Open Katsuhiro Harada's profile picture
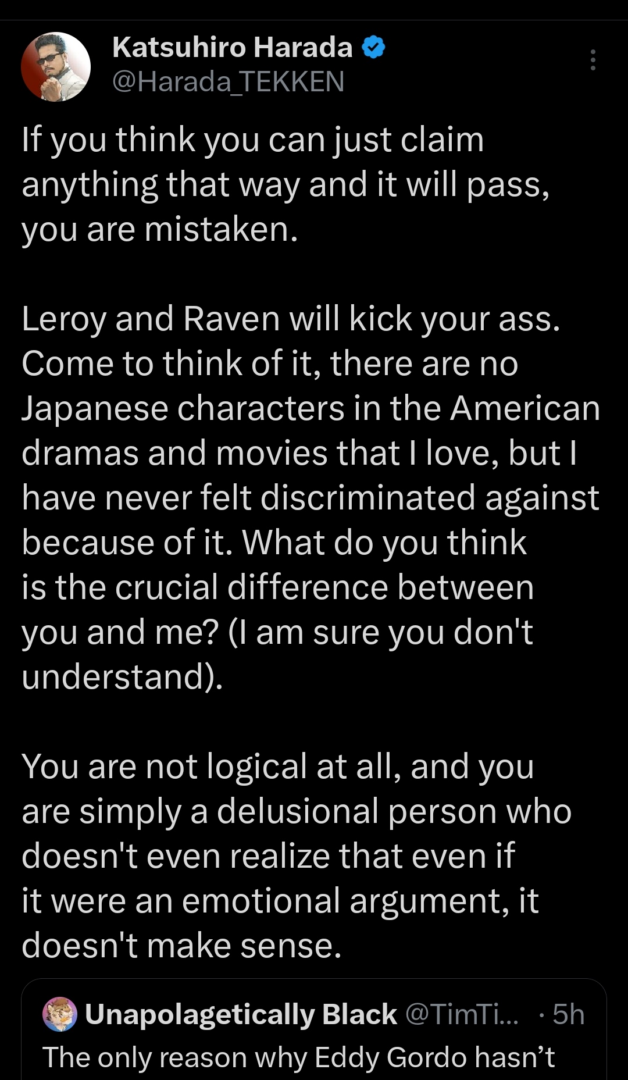The height and width of the screenshot is (1080, 628). pyautogui.click(x=56, y=66)
